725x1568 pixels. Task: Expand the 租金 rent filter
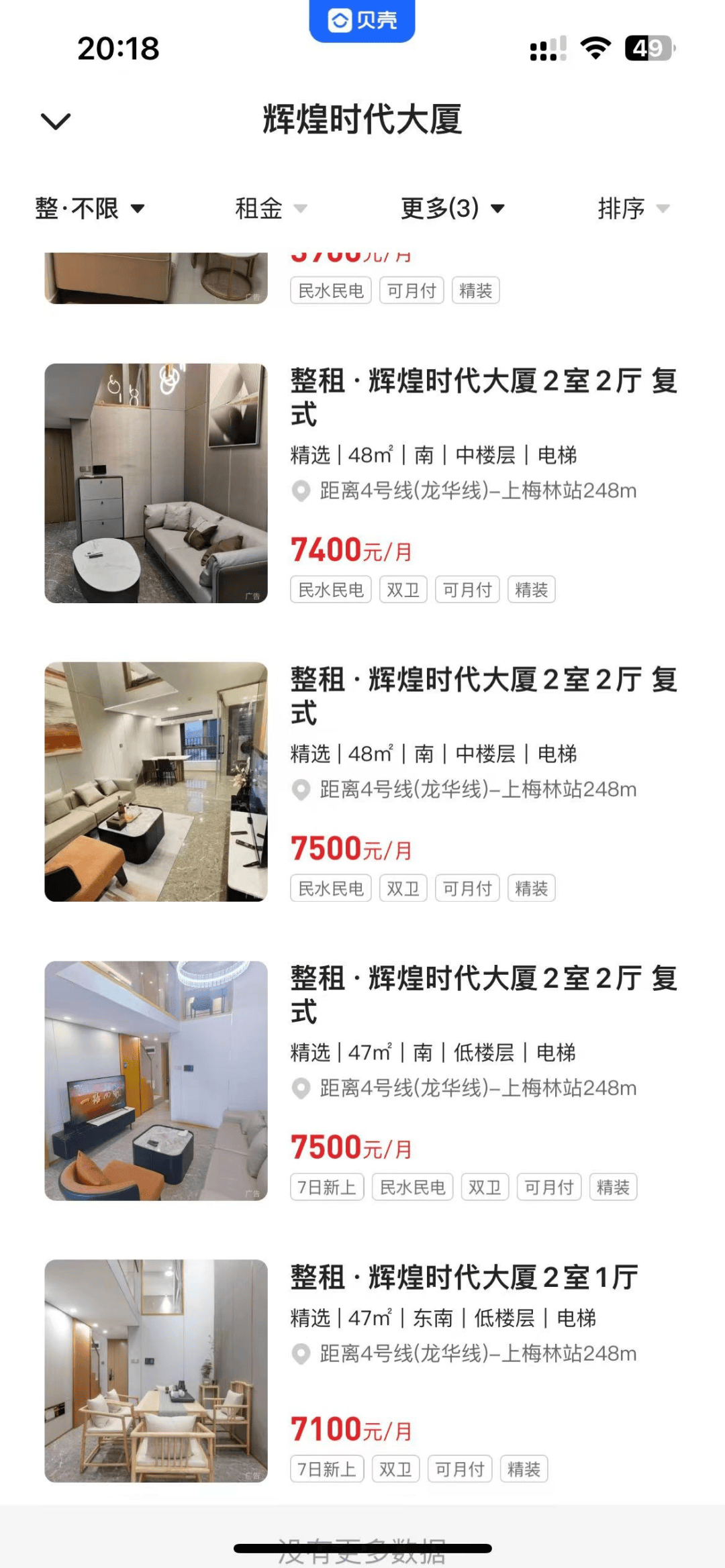coord(270,209)
